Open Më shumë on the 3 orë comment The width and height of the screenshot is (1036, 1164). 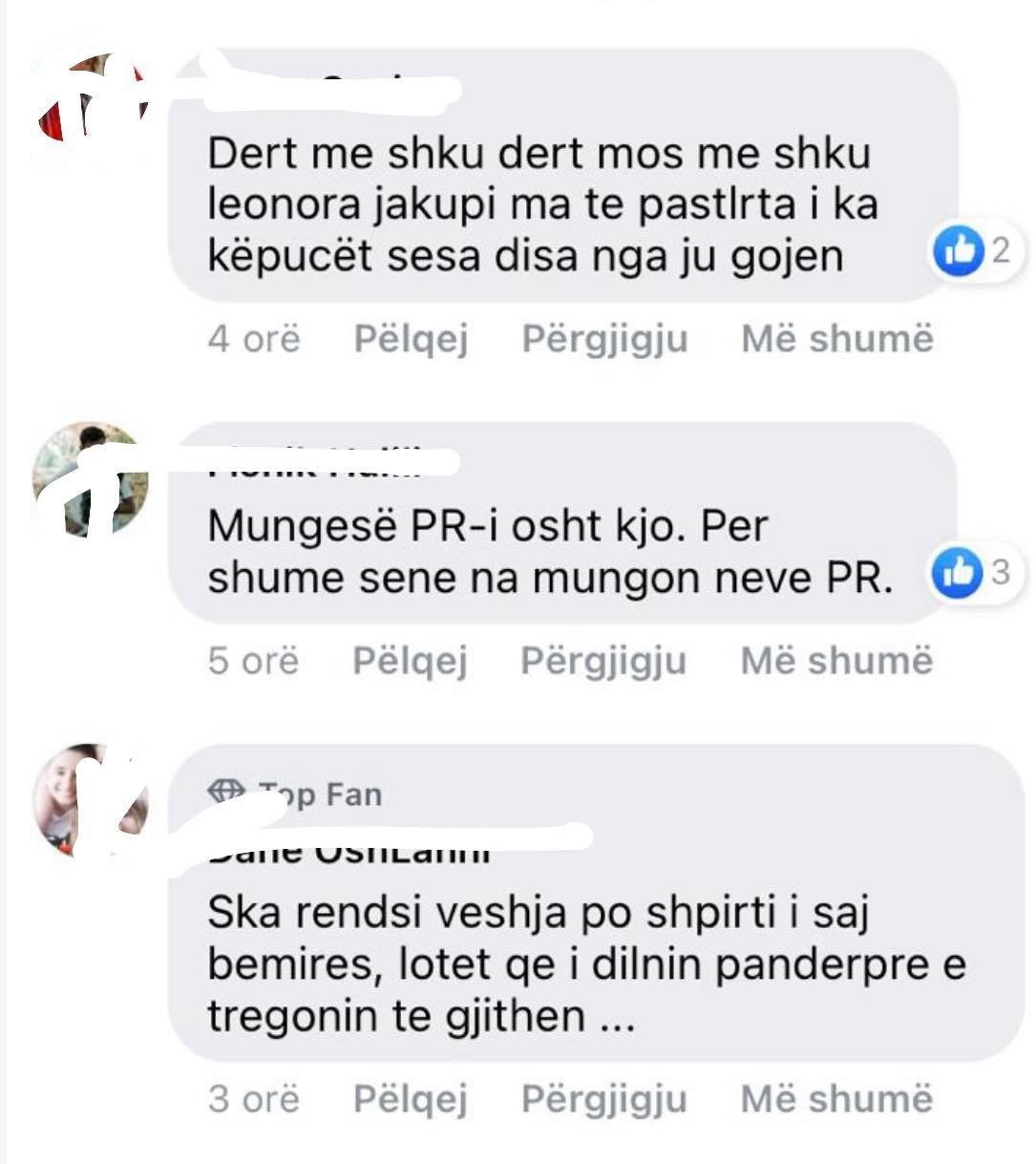(836, 1099)
